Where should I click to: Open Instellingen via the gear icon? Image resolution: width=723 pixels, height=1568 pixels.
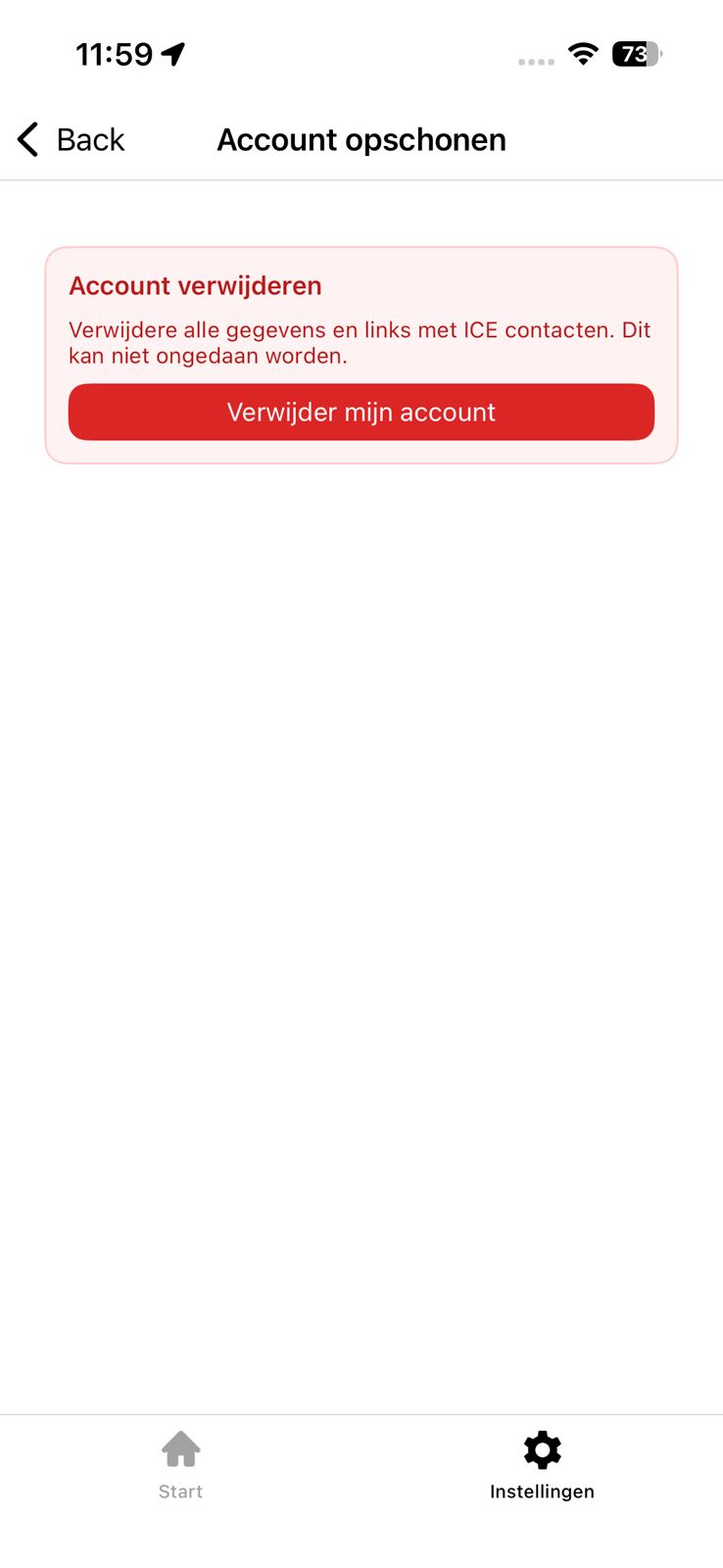pyautogui.click(x=542, y=1450)
